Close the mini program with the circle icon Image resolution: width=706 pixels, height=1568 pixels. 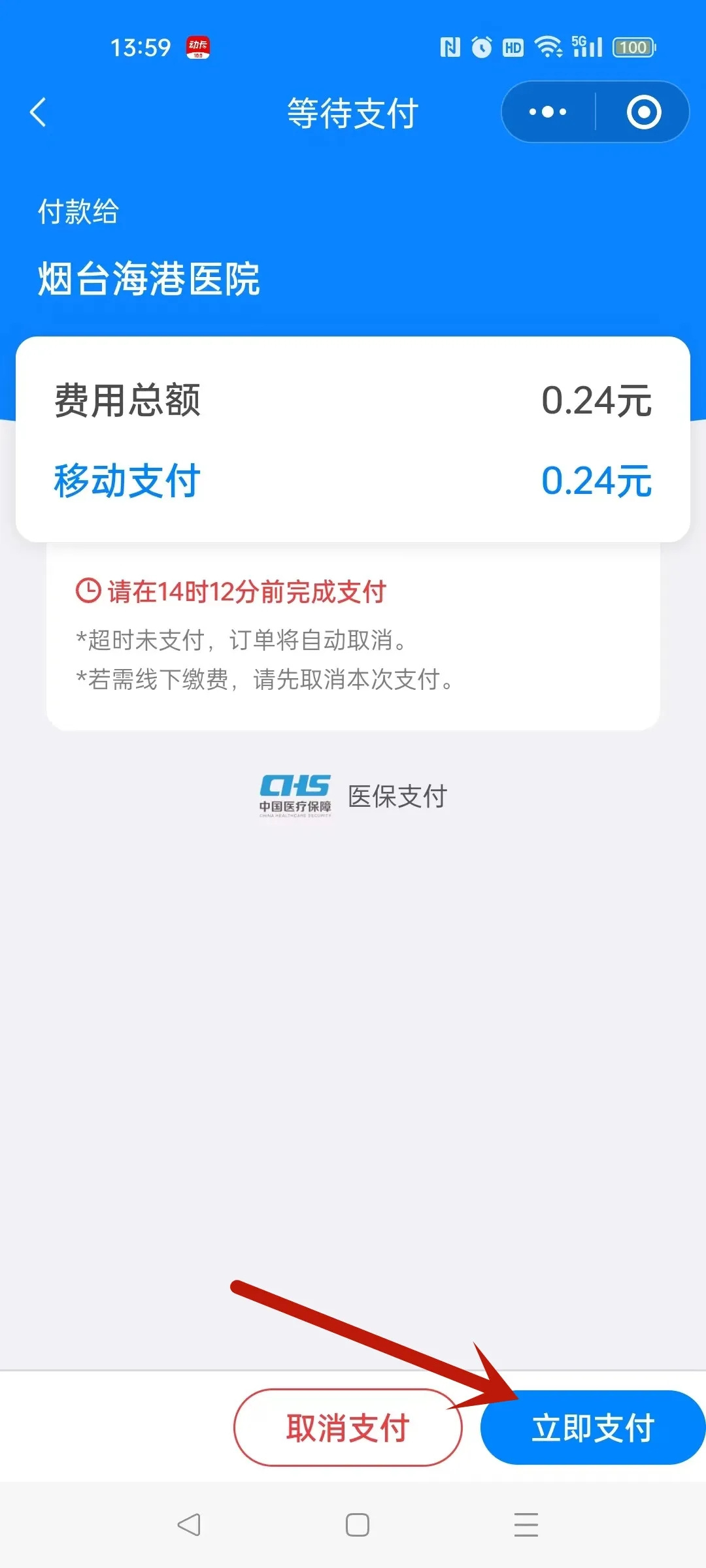point(644,112)
